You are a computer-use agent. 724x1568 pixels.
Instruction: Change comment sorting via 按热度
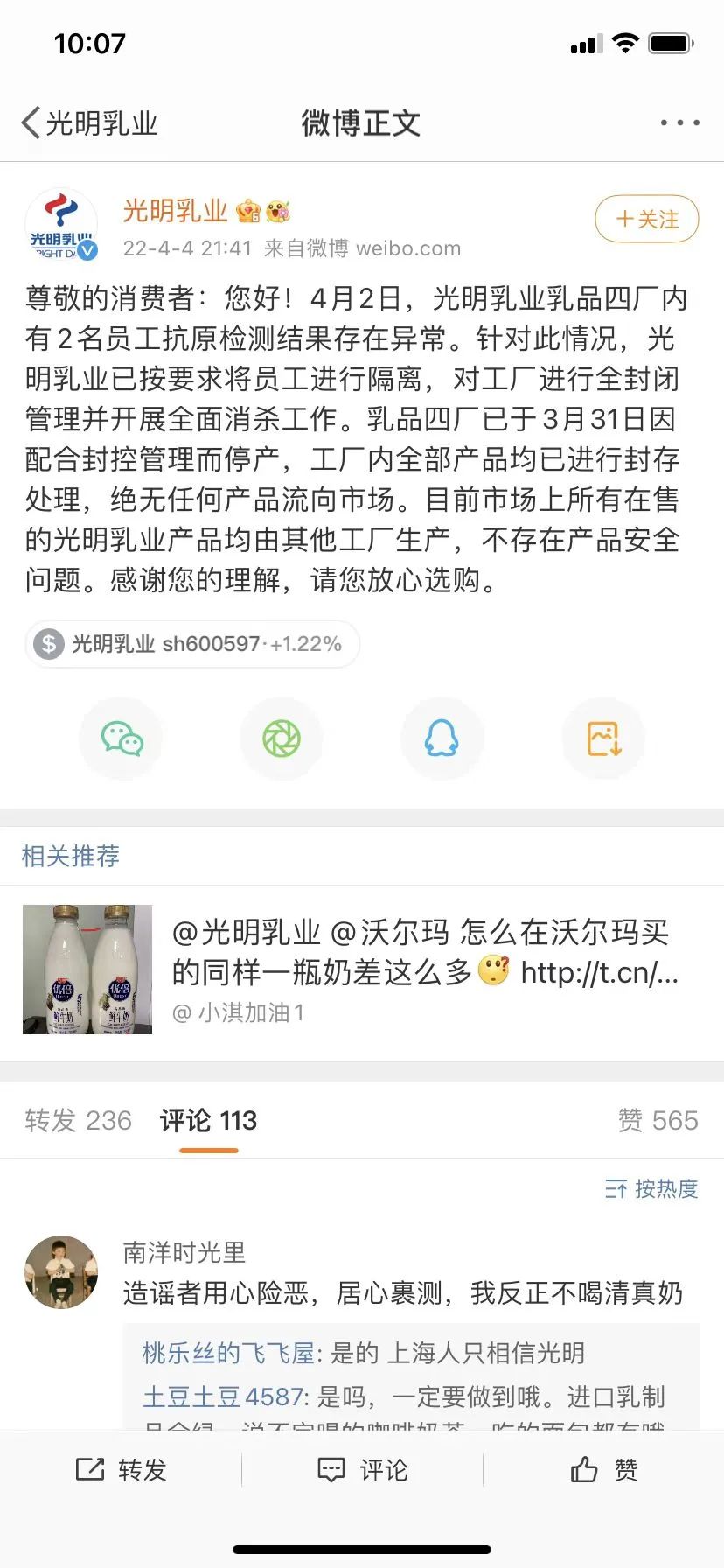(651, 1188)
